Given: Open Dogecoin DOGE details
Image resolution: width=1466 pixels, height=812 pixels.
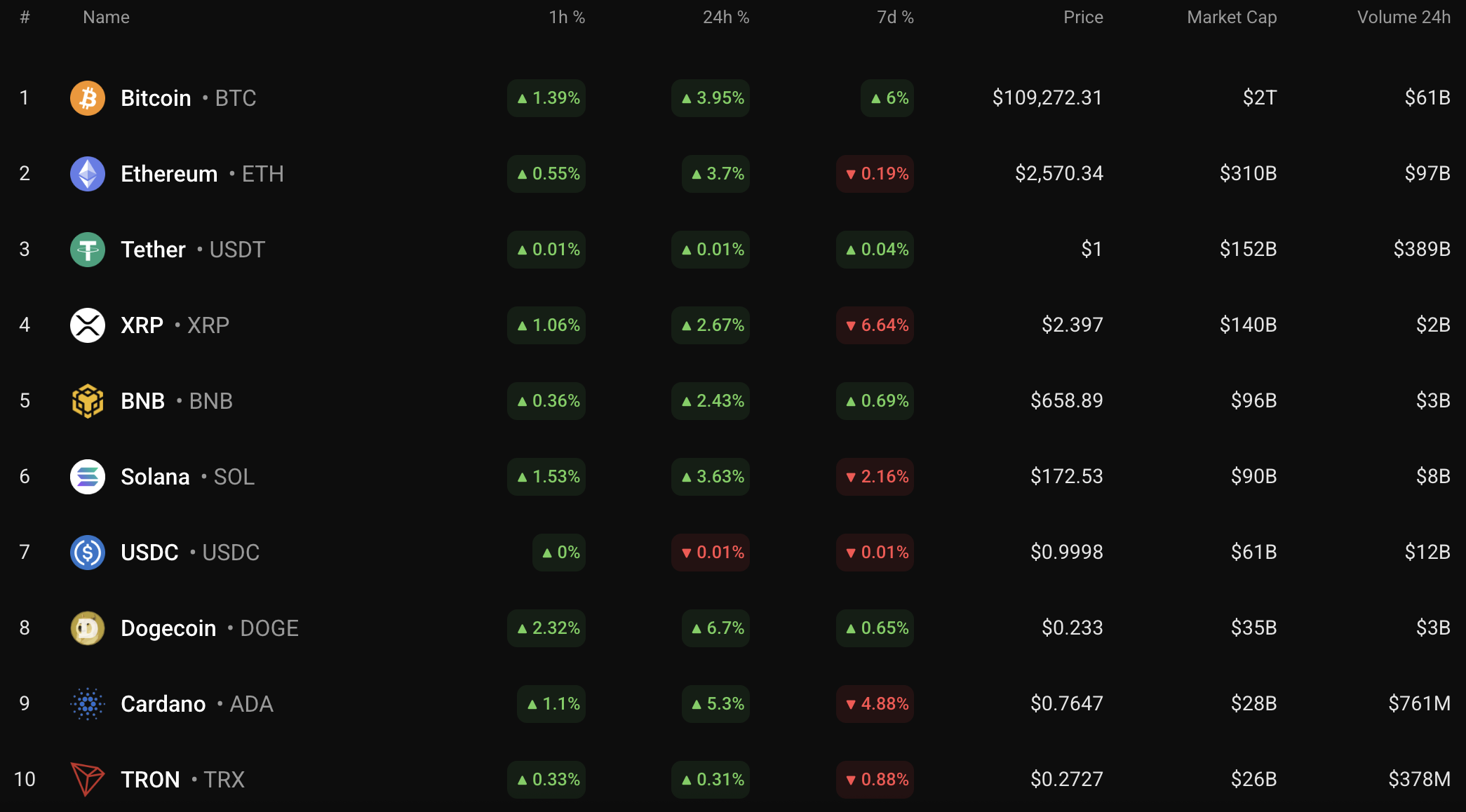Looking at the screenshot, I should pos(168,628).
